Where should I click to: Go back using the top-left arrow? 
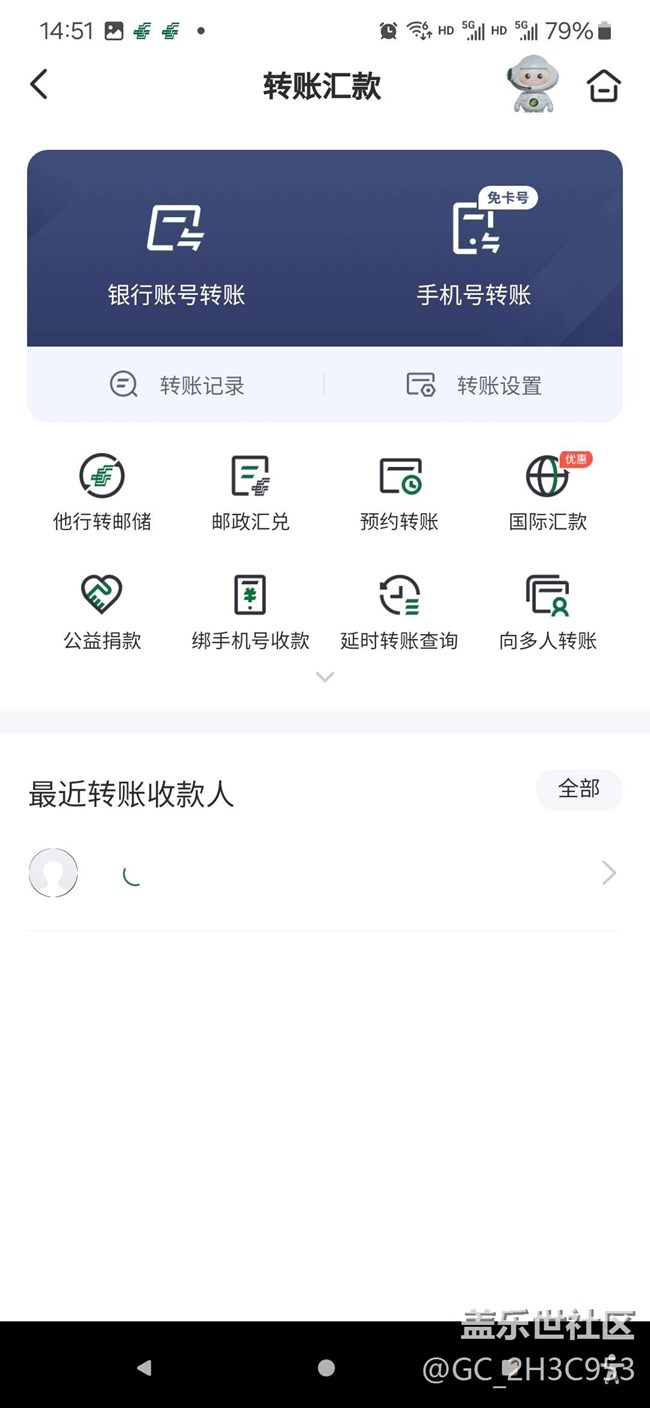pyautogui.click(x=39, y=85)
